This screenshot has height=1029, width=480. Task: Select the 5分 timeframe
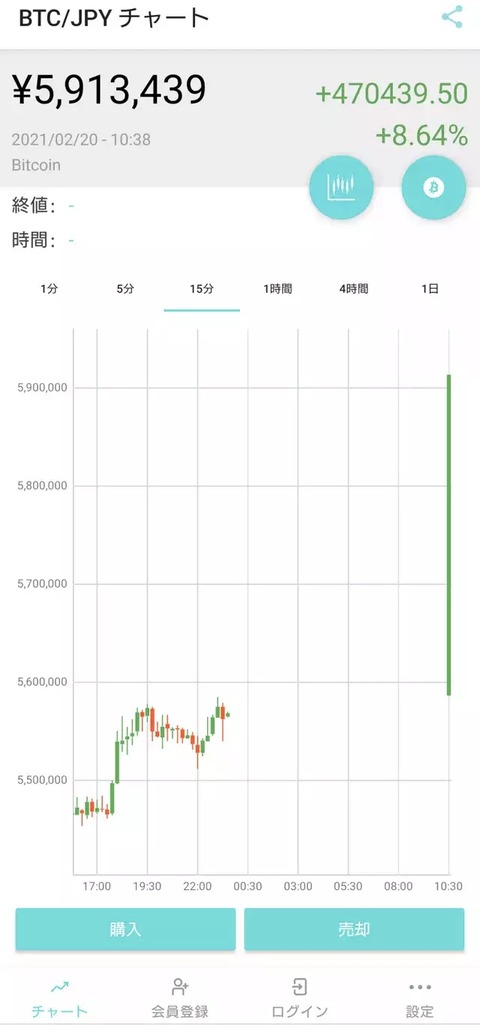pos(125,289)
